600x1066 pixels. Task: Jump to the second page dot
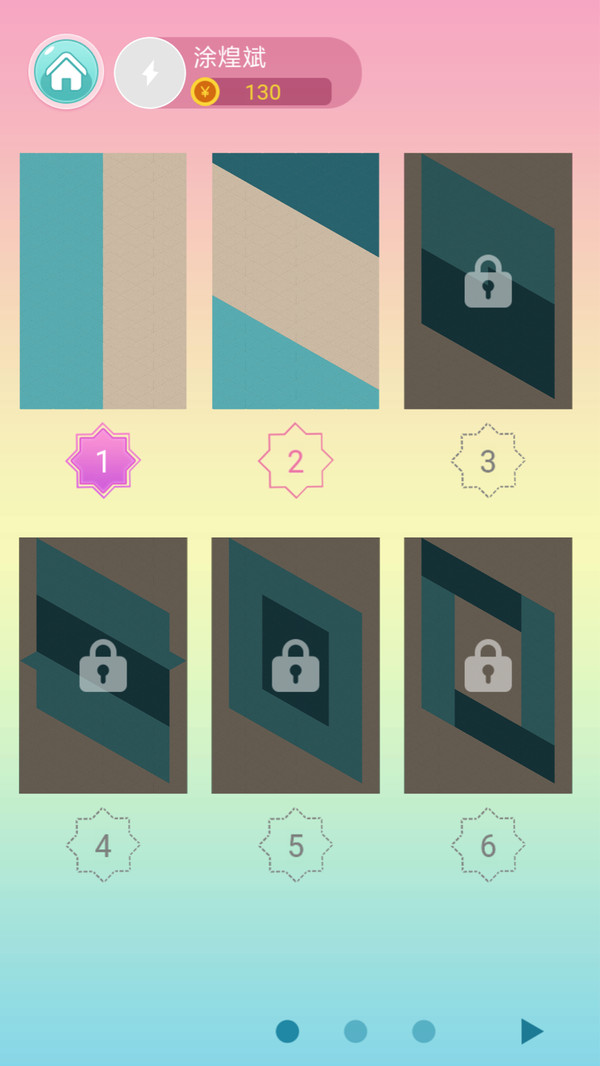pyautogui.click(x=355, y=1031)
